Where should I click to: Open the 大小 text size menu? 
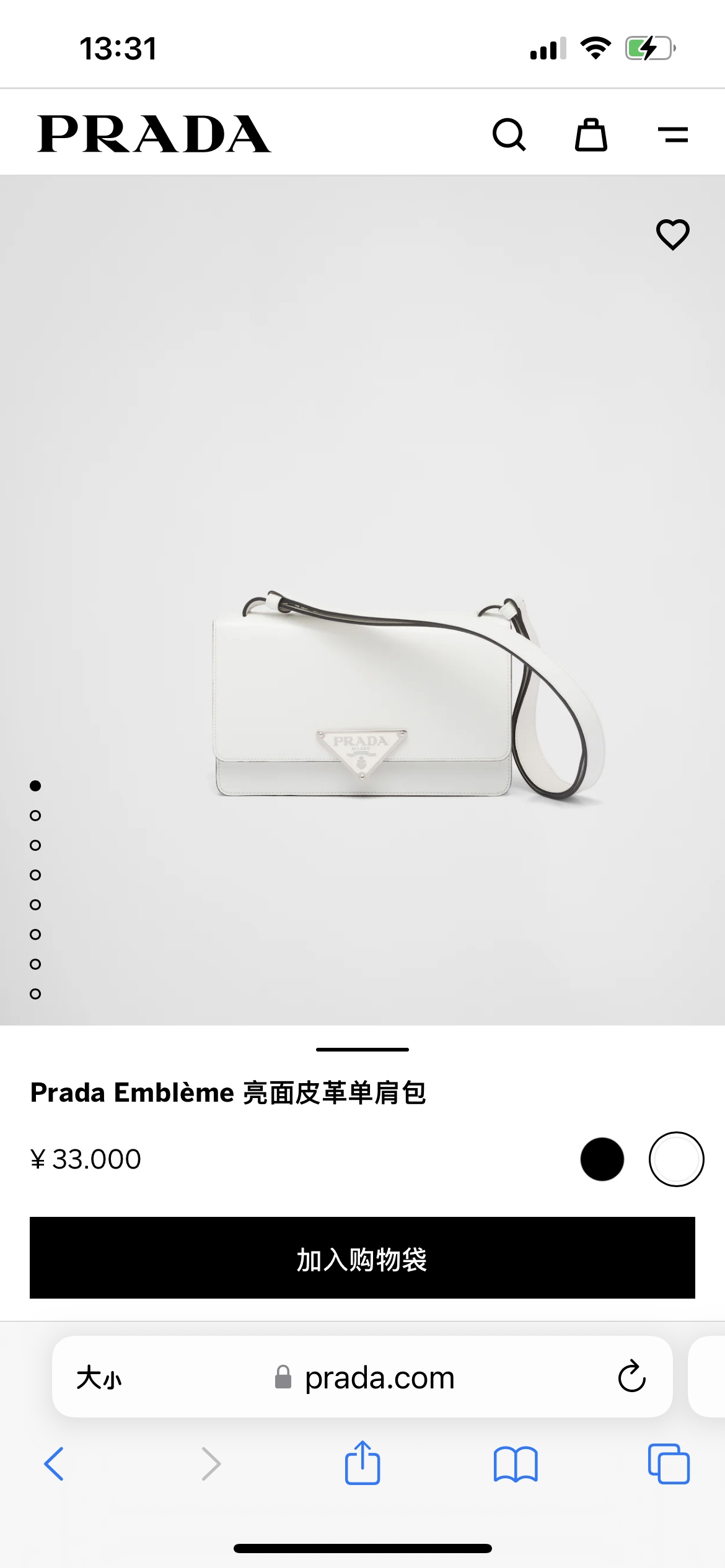pos(99,1378)
